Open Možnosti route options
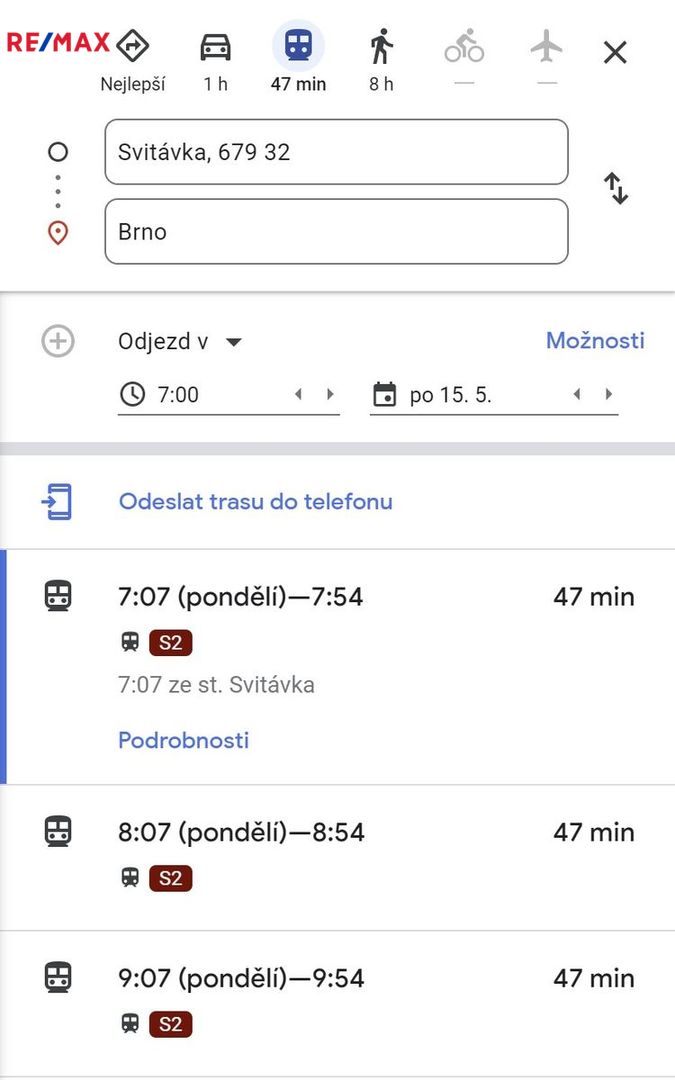 [595, 340]
